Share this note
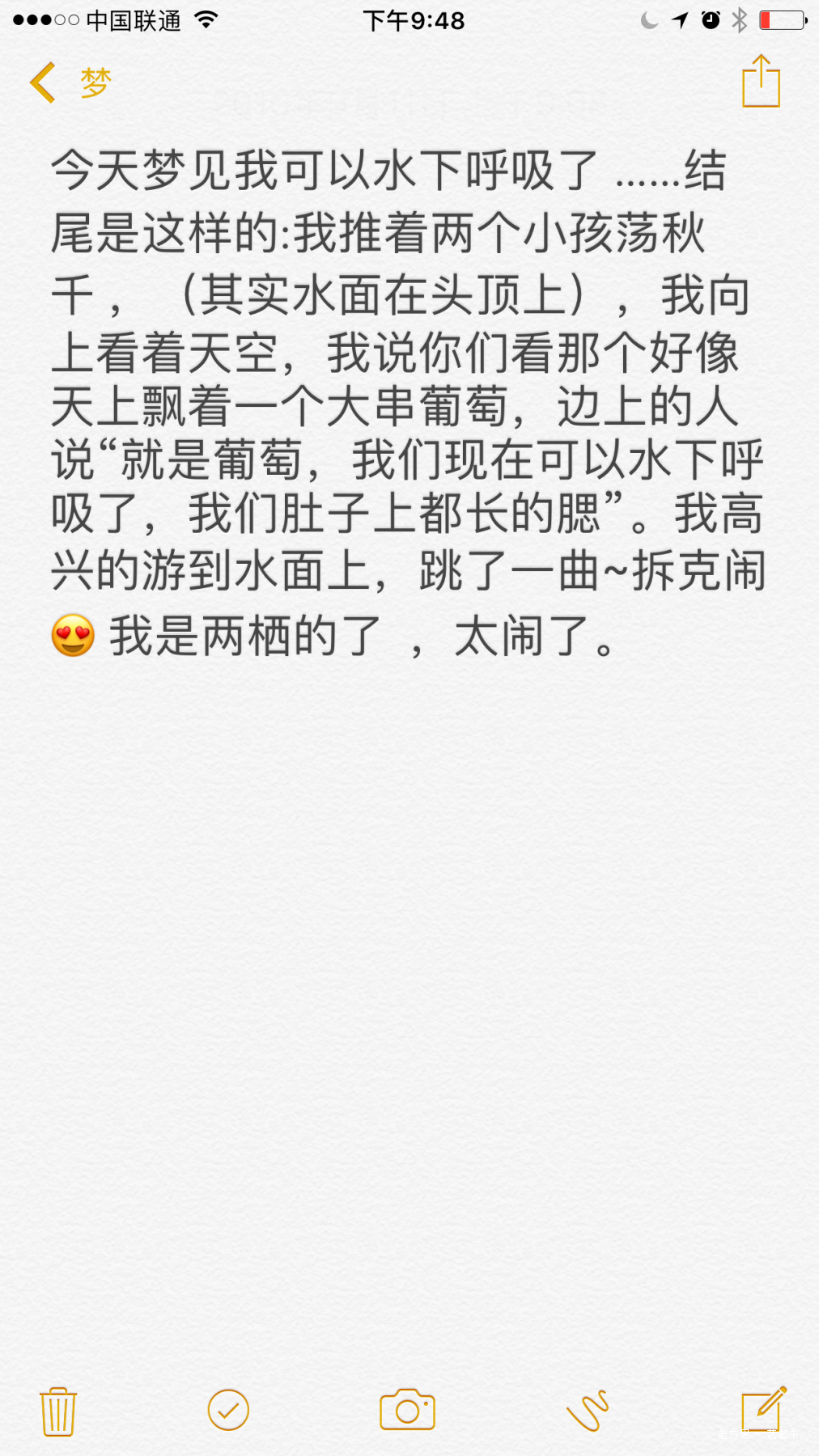 click(761, 81)
